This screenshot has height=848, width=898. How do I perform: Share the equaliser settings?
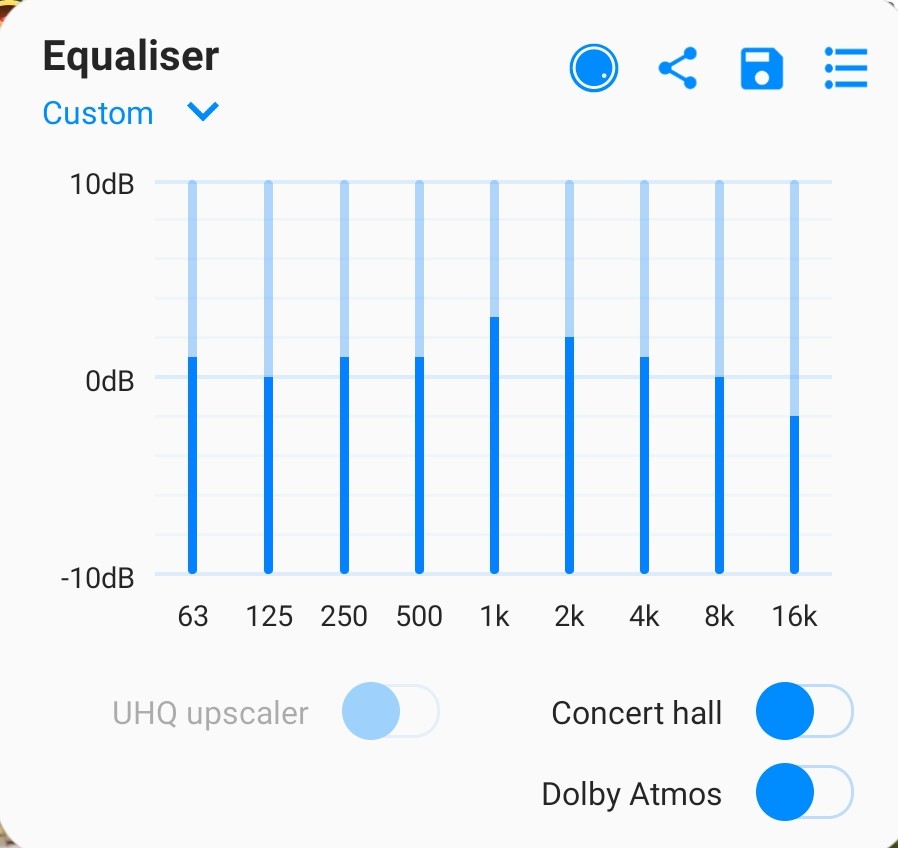pyautogui.click(x=677, y=69)
